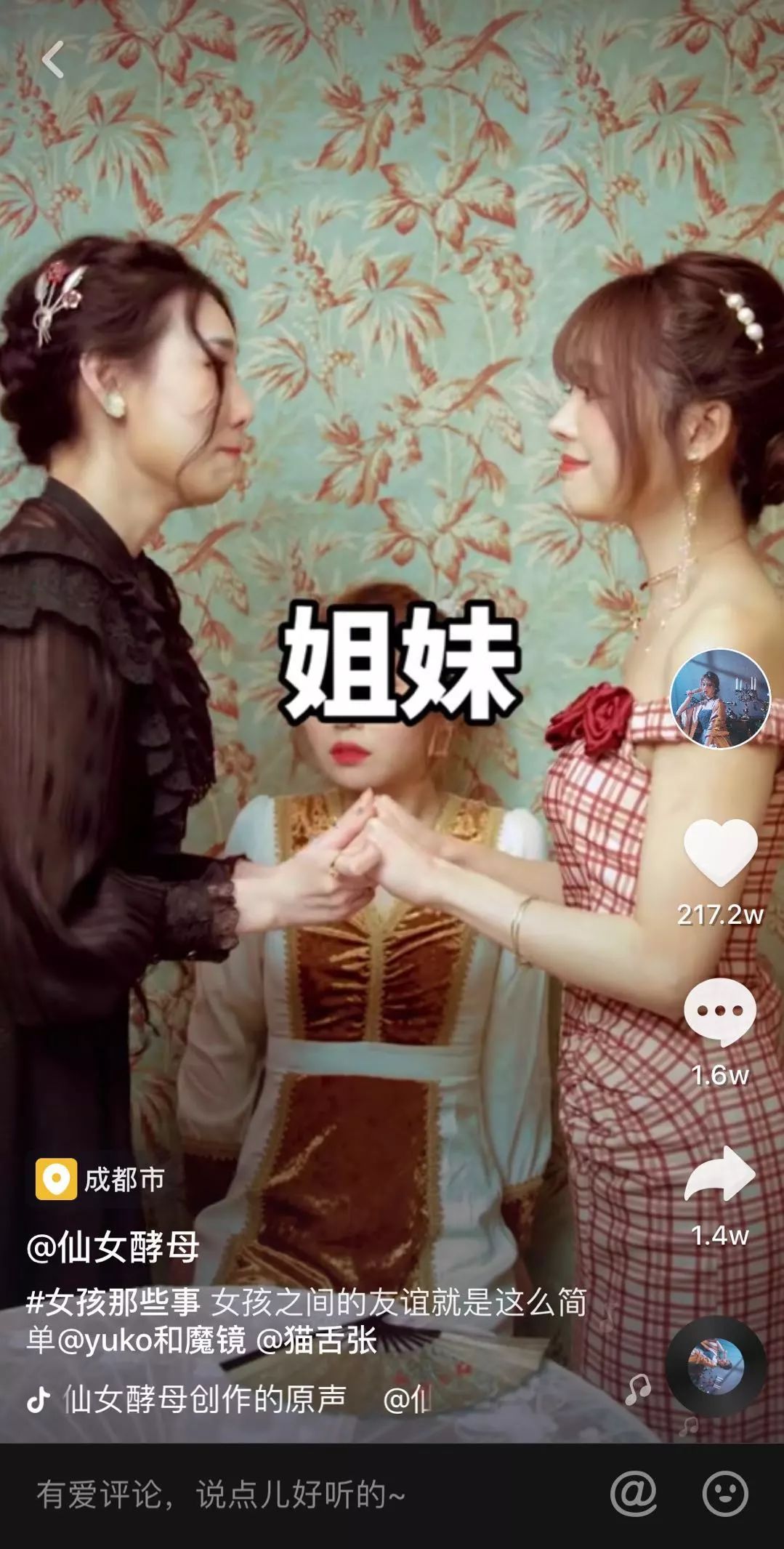Screen dimensions: 784x1549
Task: Like this video with the heart icon
Action: pos(720,852)
